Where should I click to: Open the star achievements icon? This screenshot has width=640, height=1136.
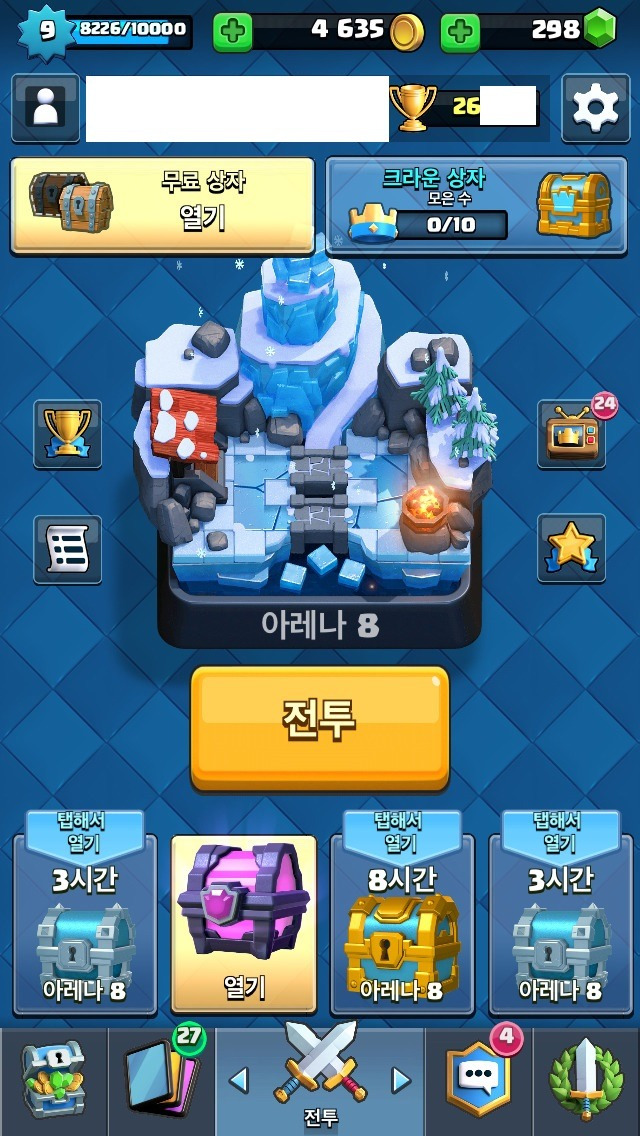click(571, 548)
